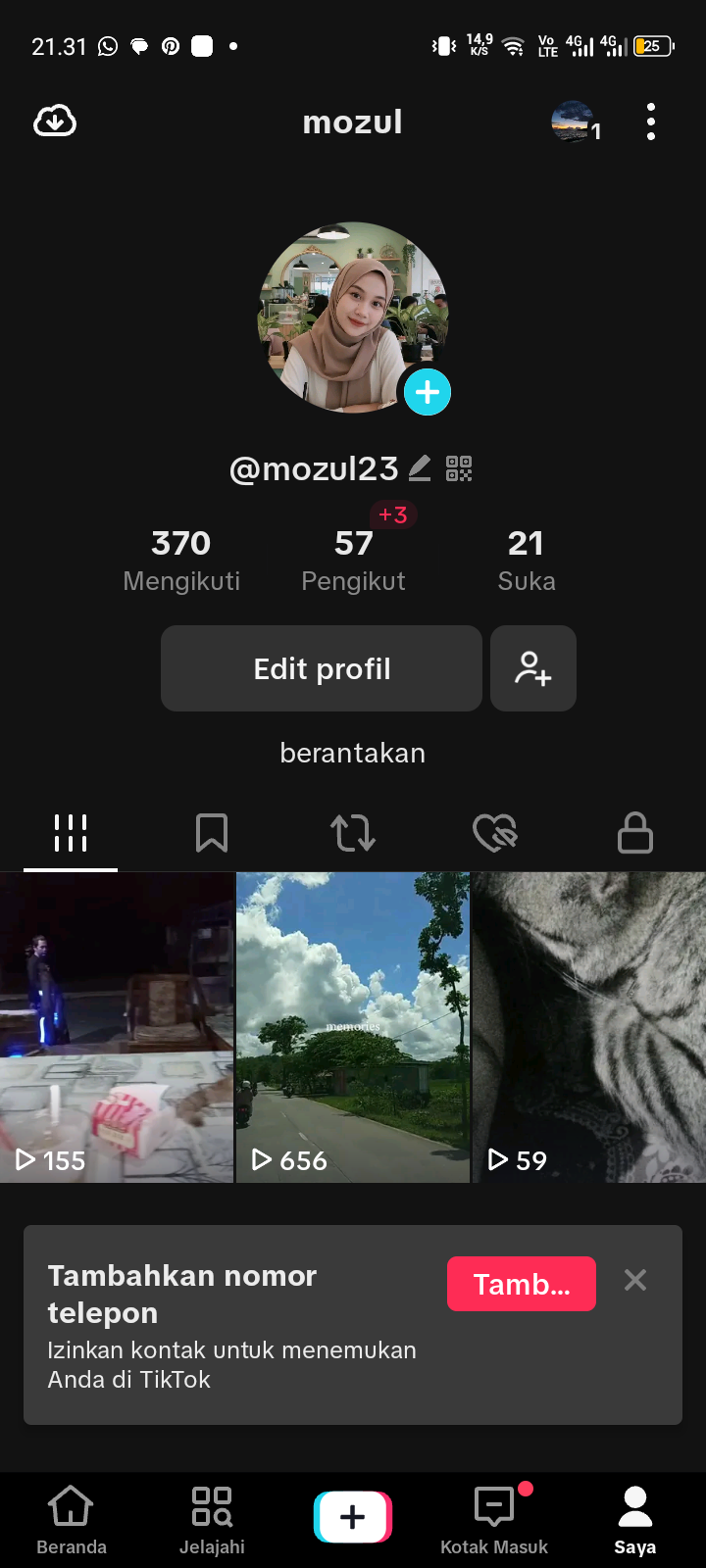This screenshot has height=1568, width=706.
Task: Open the video with 155 views
Action: pyautogui.click(x=117, y=1027)
